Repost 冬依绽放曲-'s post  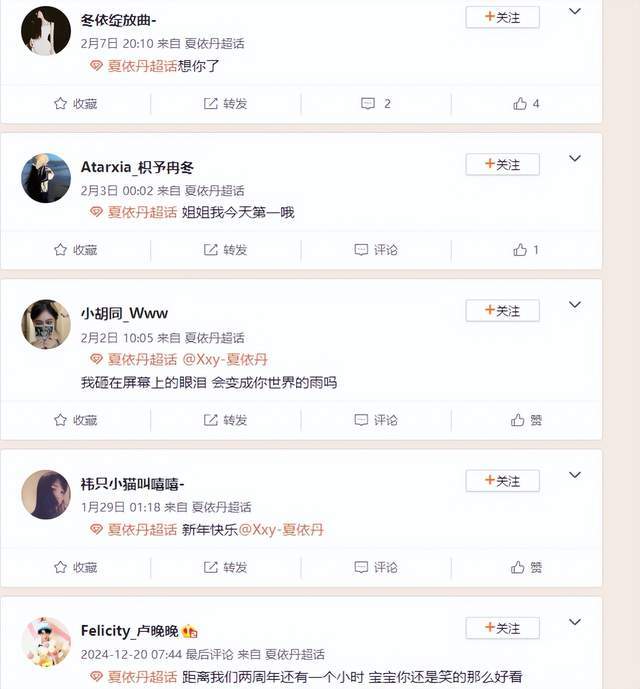(x=225, y=104)
